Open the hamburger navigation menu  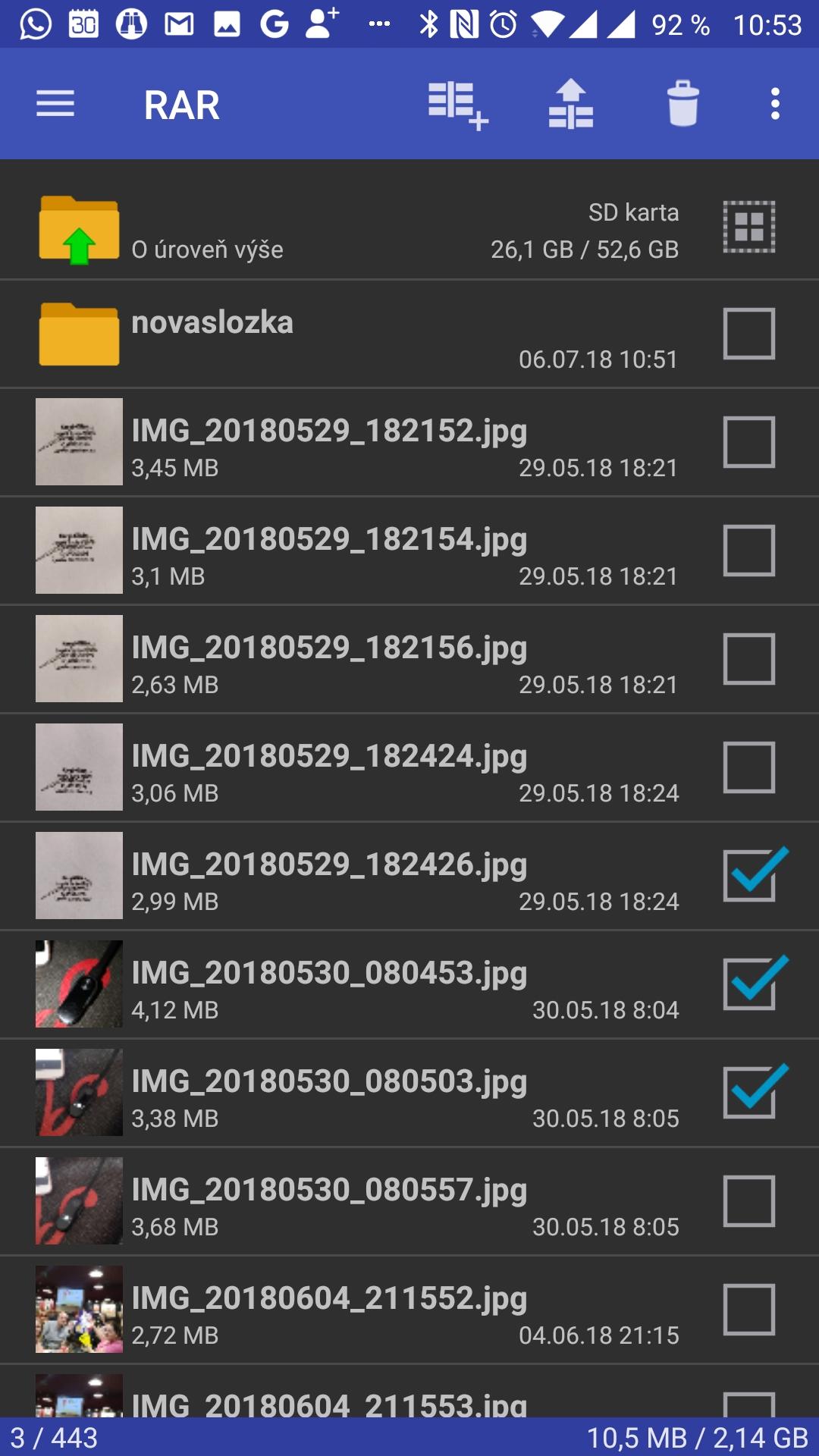coord(55,104)
